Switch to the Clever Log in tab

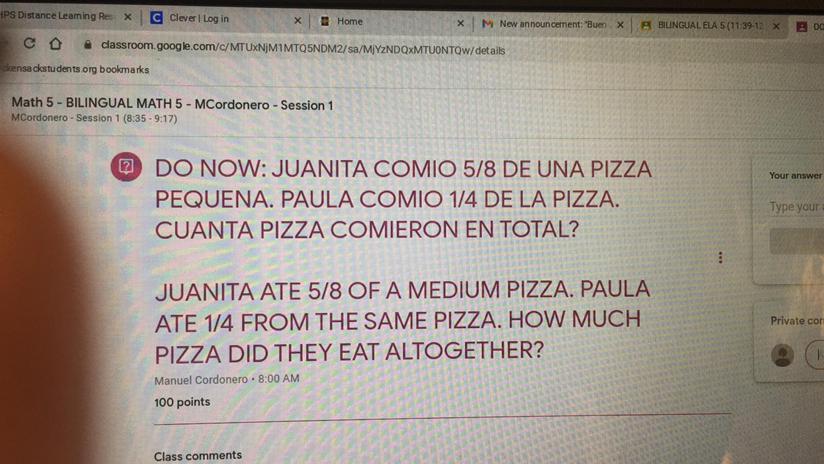pos(200,18)
